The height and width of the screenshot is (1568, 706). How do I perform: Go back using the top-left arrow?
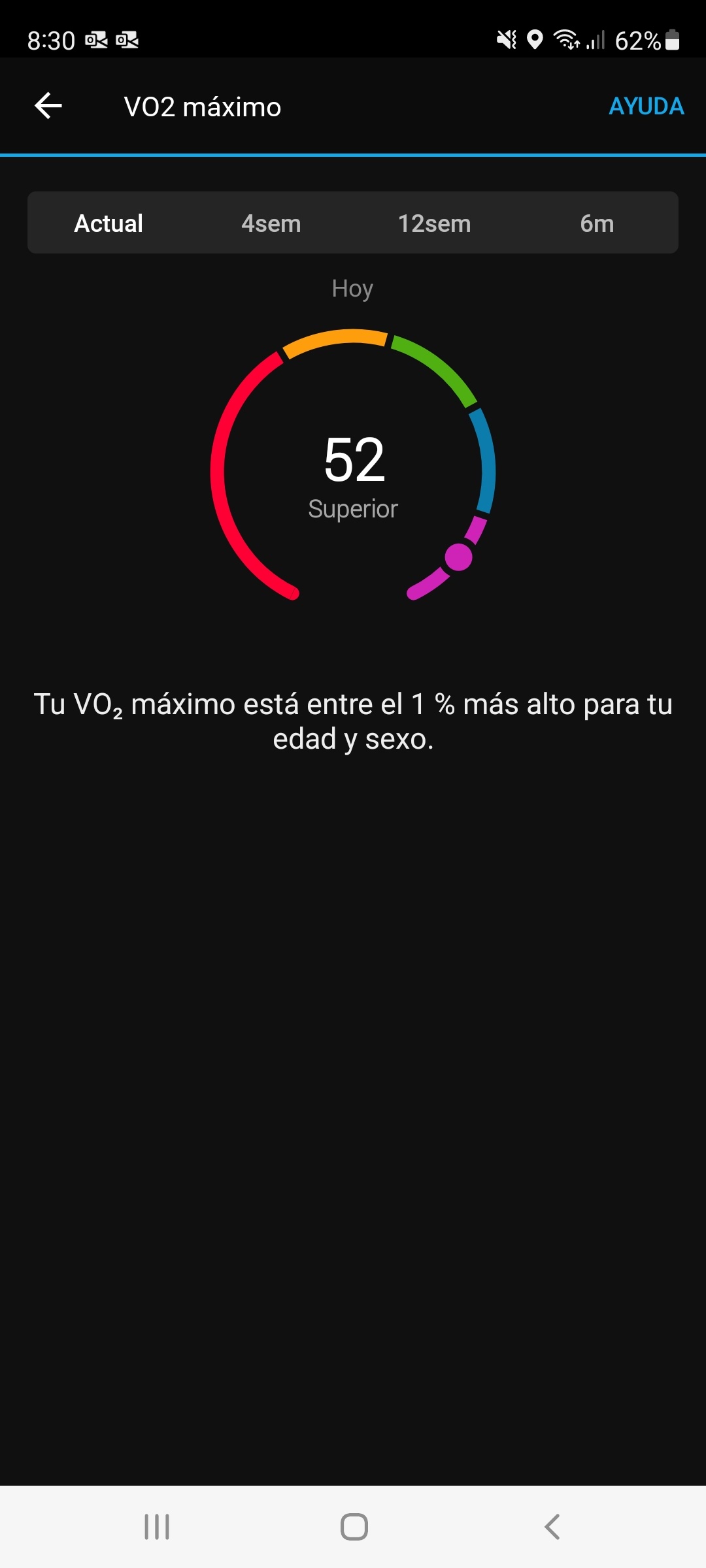(48, 106)
